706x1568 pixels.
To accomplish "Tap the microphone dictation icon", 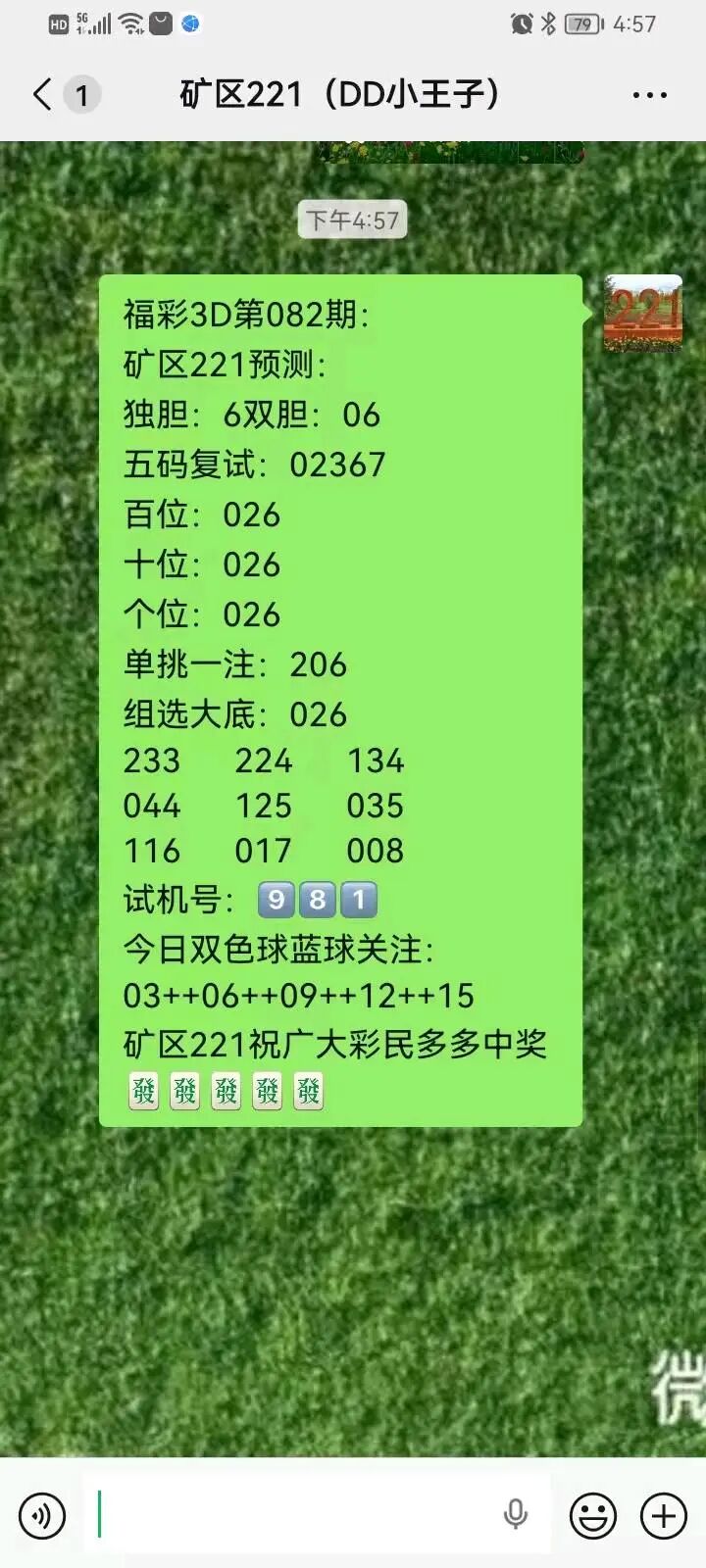I will pyautogui.click(x=516, y=1515).
